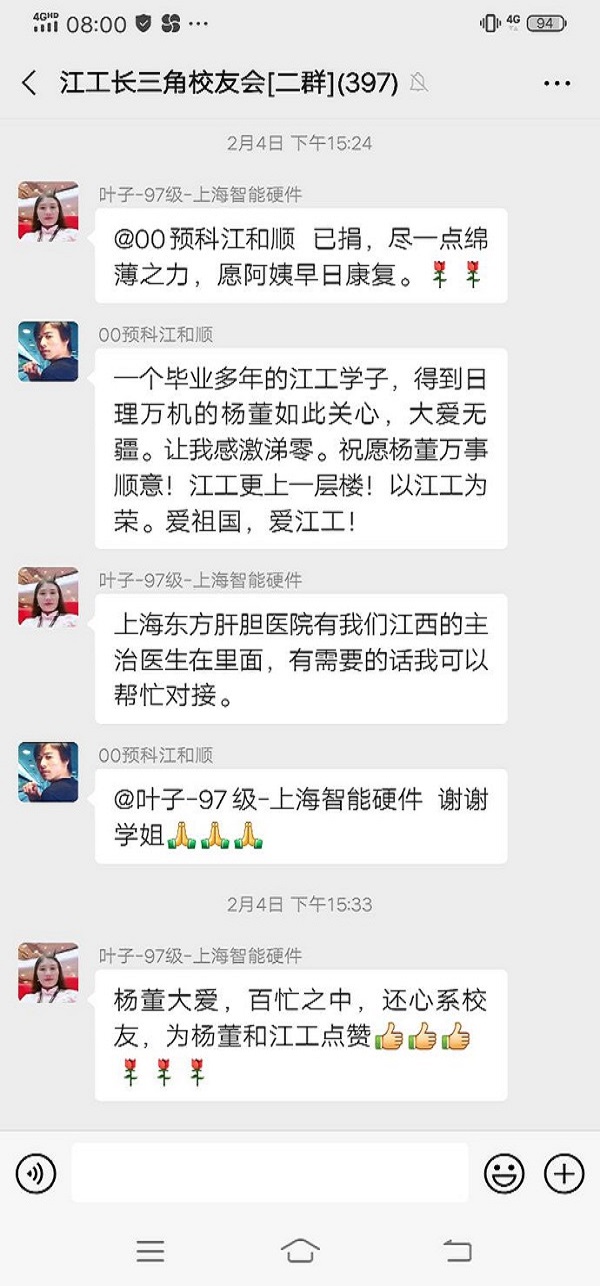Image resolution: width=600 pixels, height=1286 pixels.
Task: Open the emoji picker
Action: click(504, 1173)
